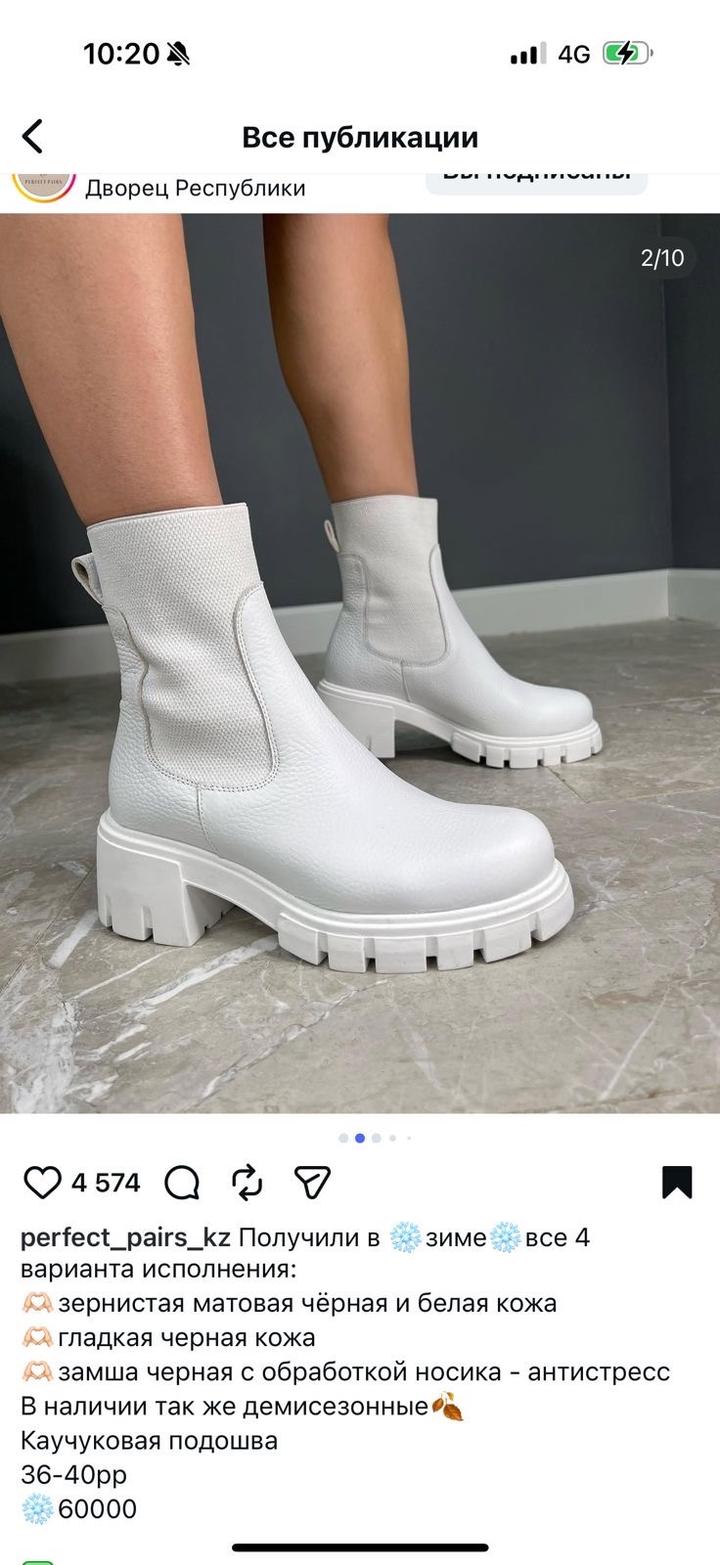Open perfect_pairs_kz profile from caption

point(125,1238)
